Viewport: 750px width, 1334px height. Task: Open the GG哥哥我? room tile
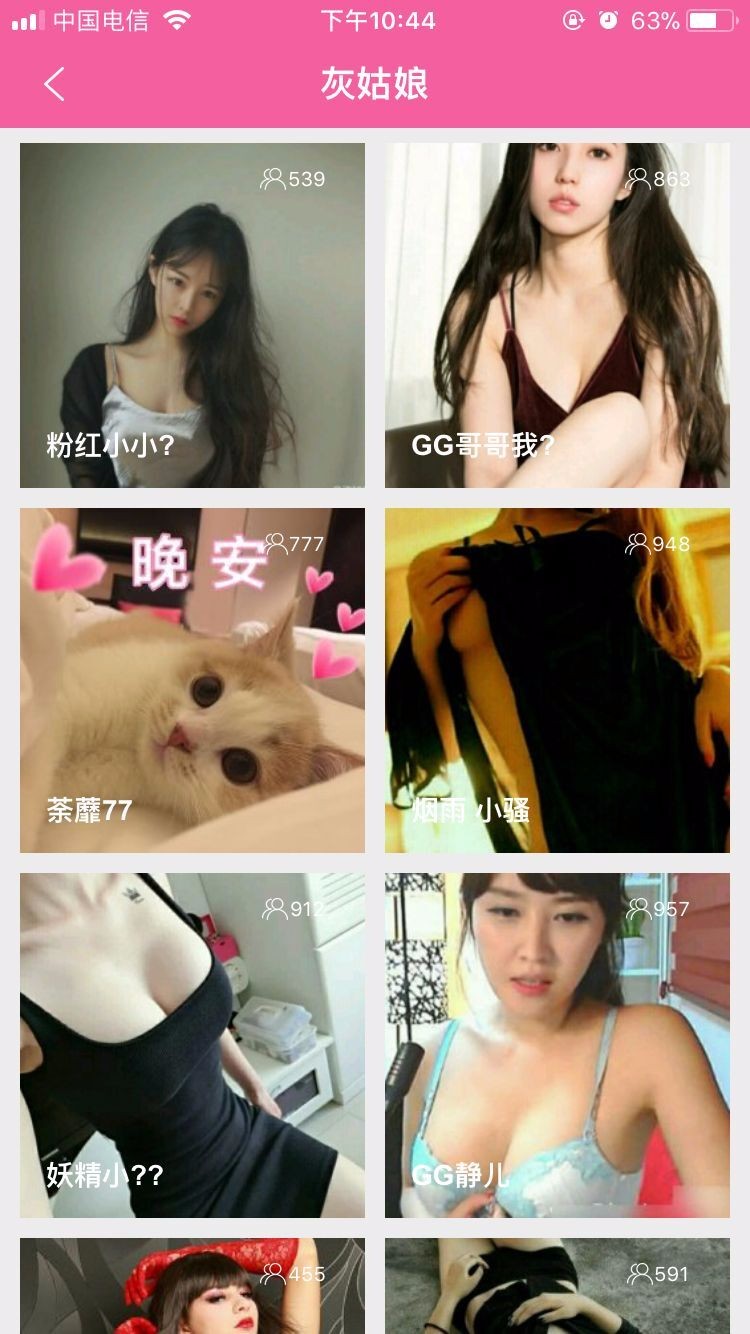click(x=557, y=315)
